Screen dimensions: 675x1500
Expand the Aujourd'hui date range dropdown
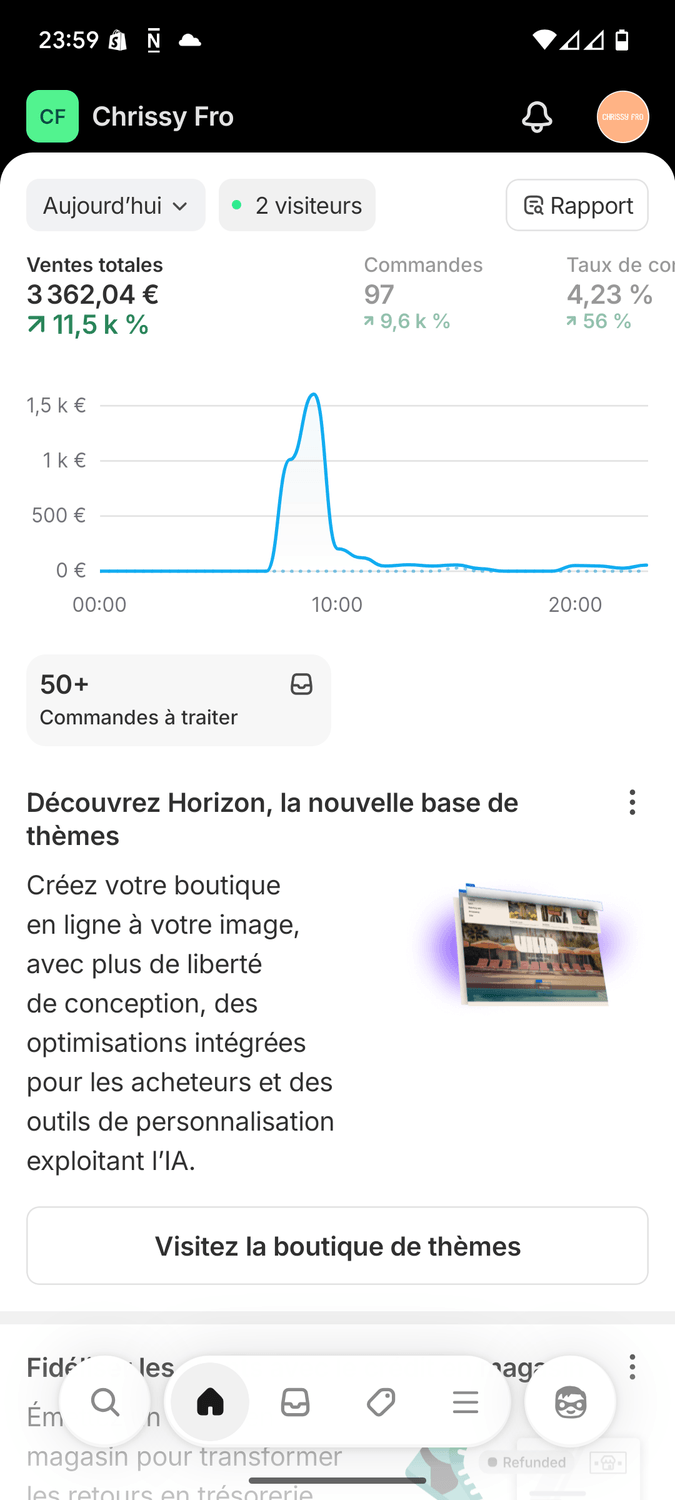pos(115,206)
